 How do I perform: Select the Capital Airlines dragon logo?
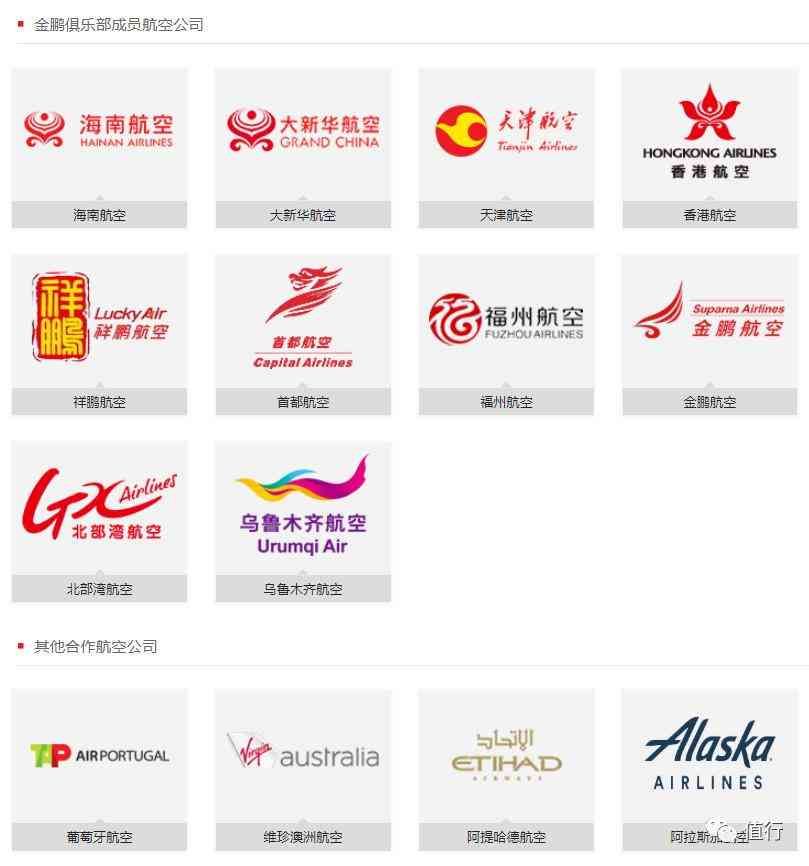(302, 317)
